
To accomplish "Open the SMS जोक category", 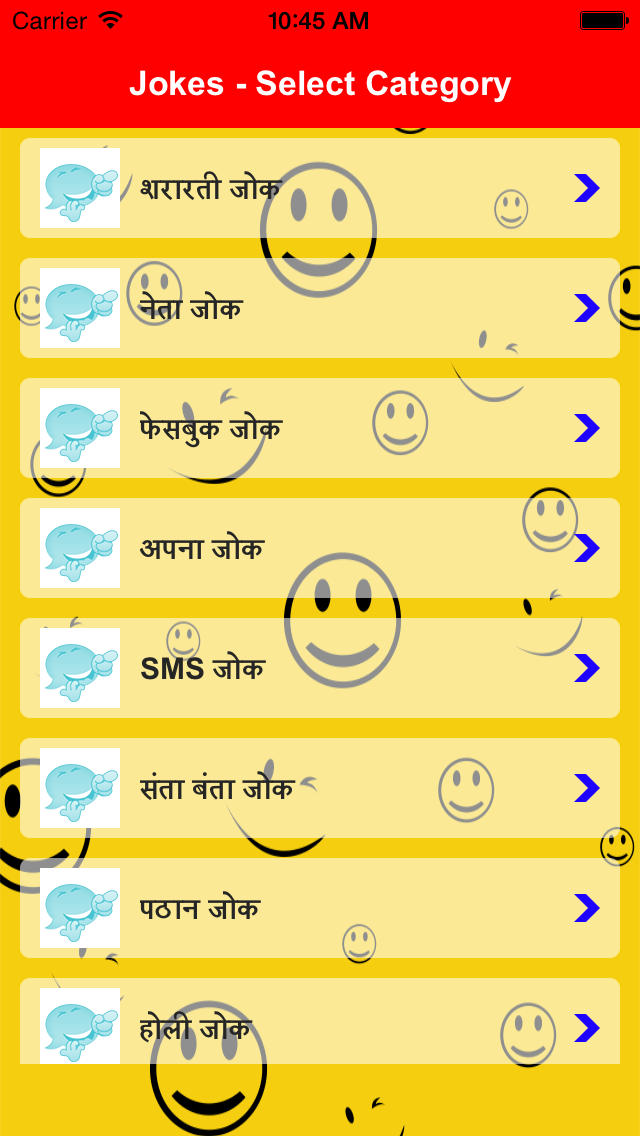I will pyautogui.click(x=320, y=668).
